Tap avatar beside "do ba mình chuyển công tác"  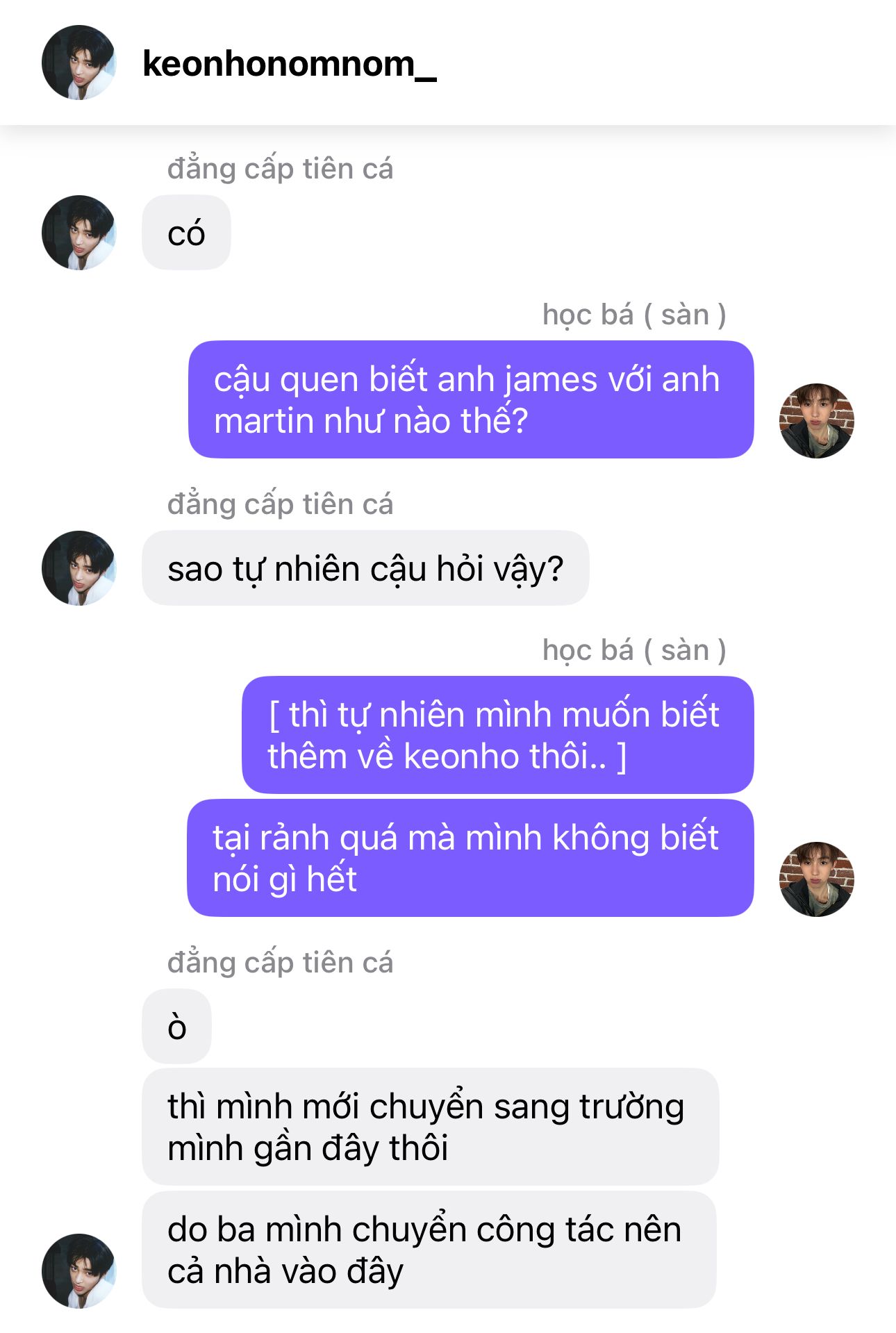tap(78, 1270)
